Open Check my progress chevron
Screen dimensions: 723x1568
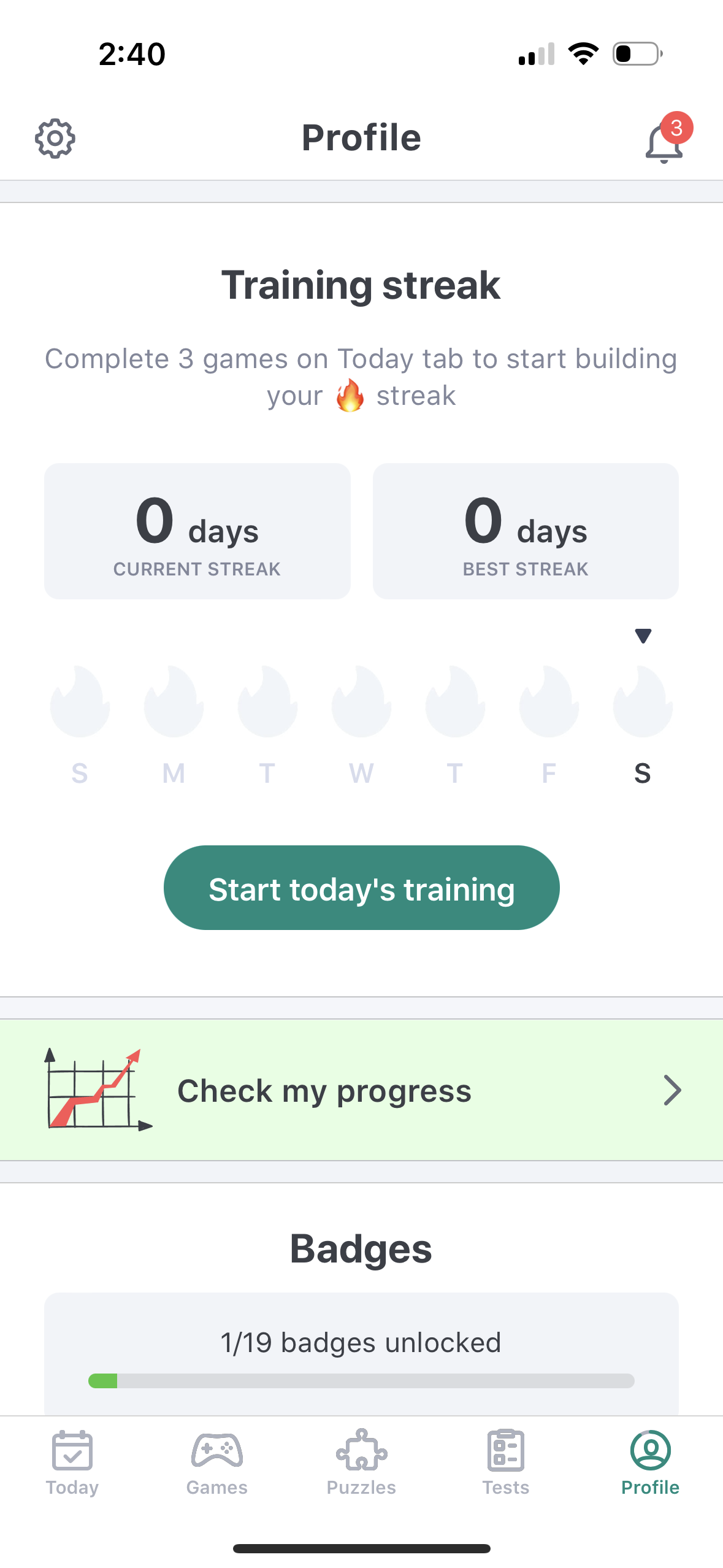click(673, 1091)
